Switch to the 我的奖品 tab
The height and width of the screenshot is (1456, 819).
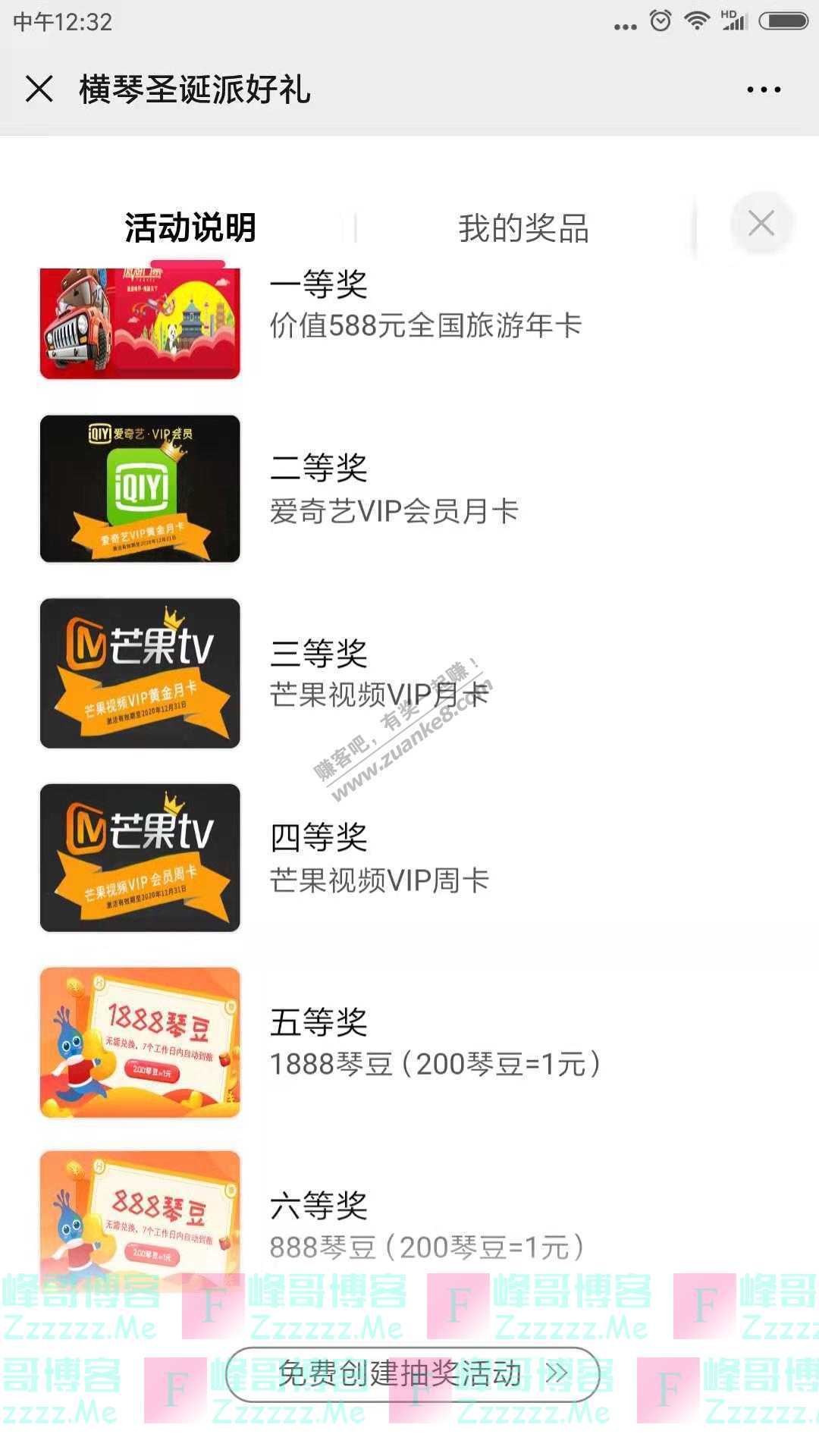(523, 228)
